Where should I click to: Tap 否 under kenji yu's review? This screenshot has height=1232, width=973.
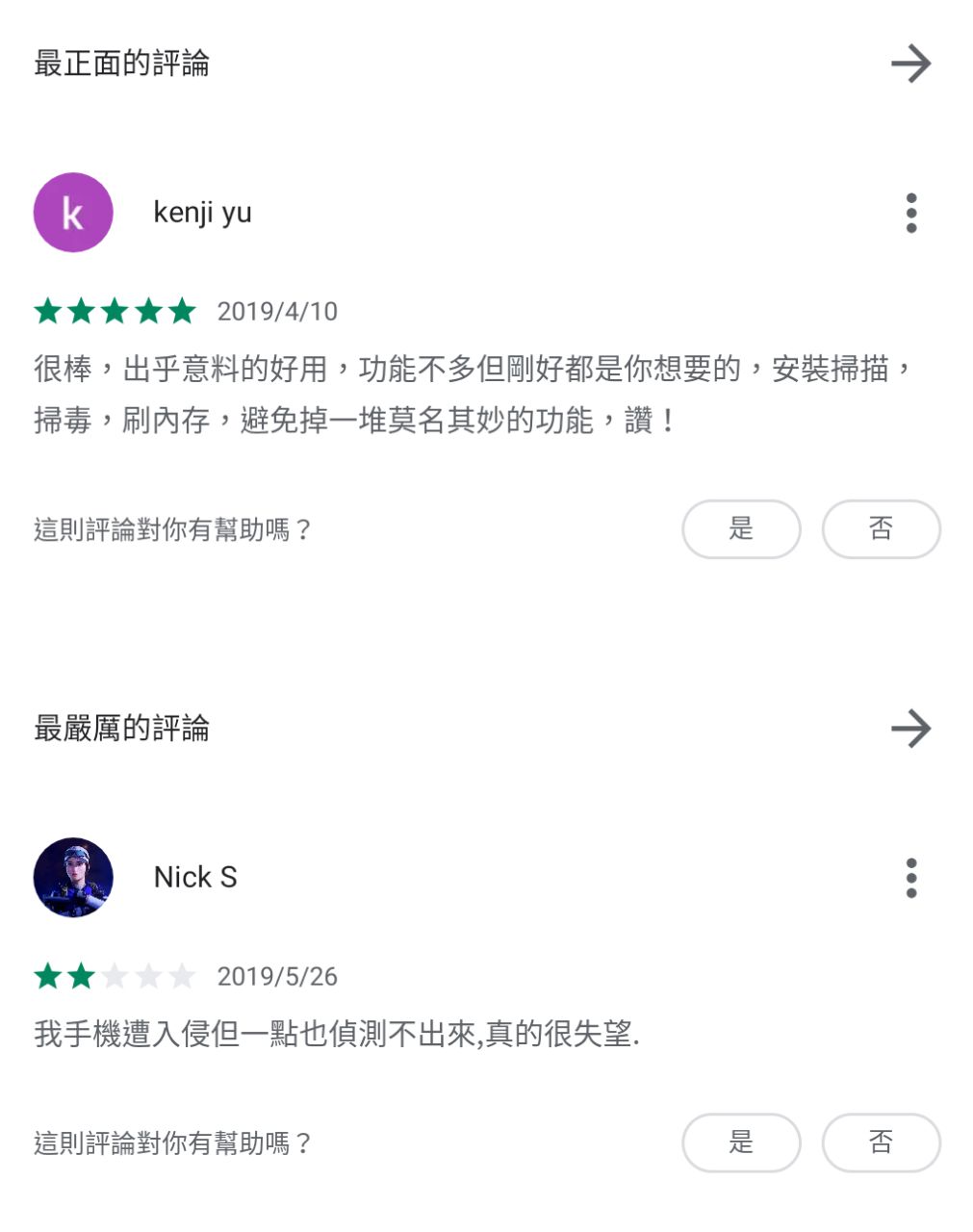click(x=881, y=528)
